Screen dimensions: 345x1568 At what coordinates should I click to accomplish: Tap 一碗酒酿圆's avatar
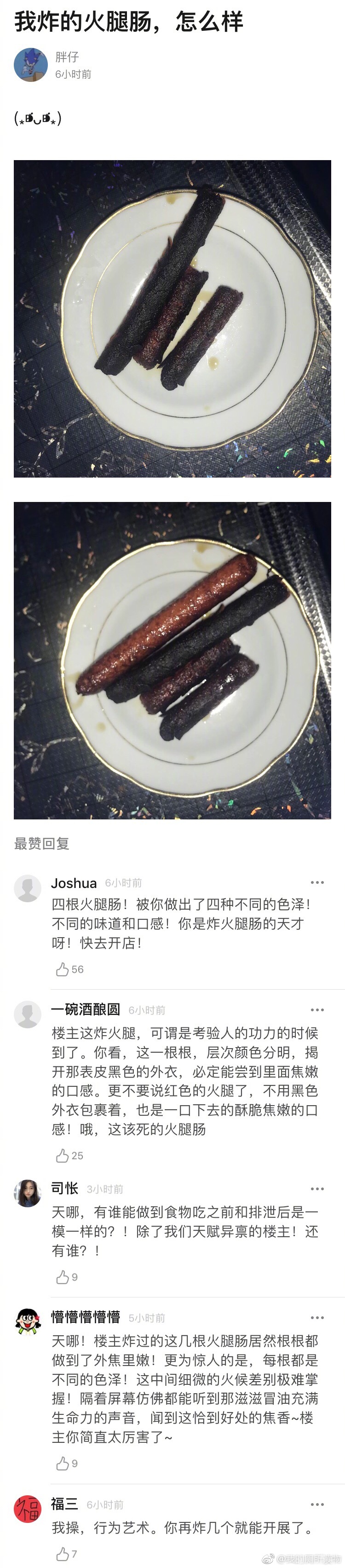(x=28, y=1015)
